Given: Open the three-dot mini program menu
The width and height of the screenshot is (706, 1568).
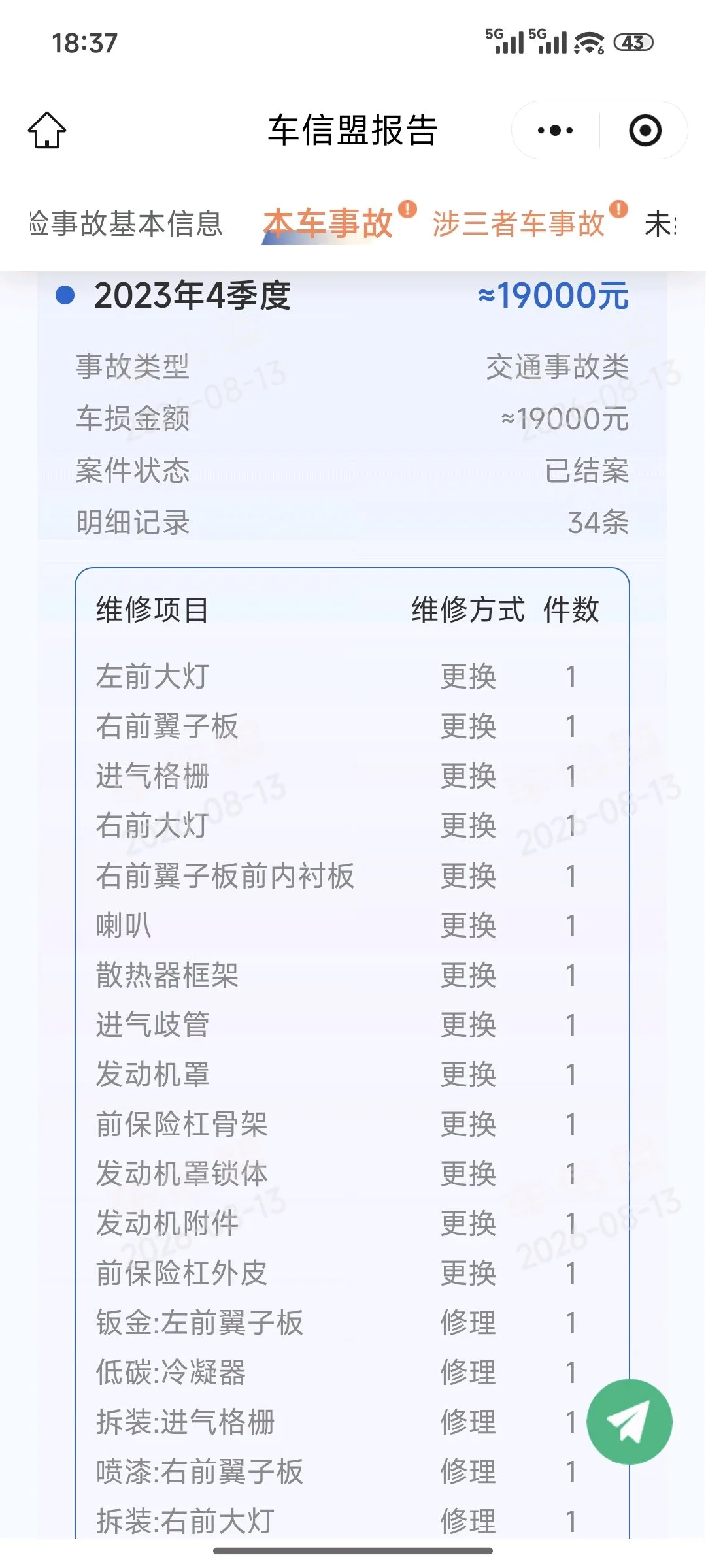Looking at the screenshot, I should tap(555, 131).
